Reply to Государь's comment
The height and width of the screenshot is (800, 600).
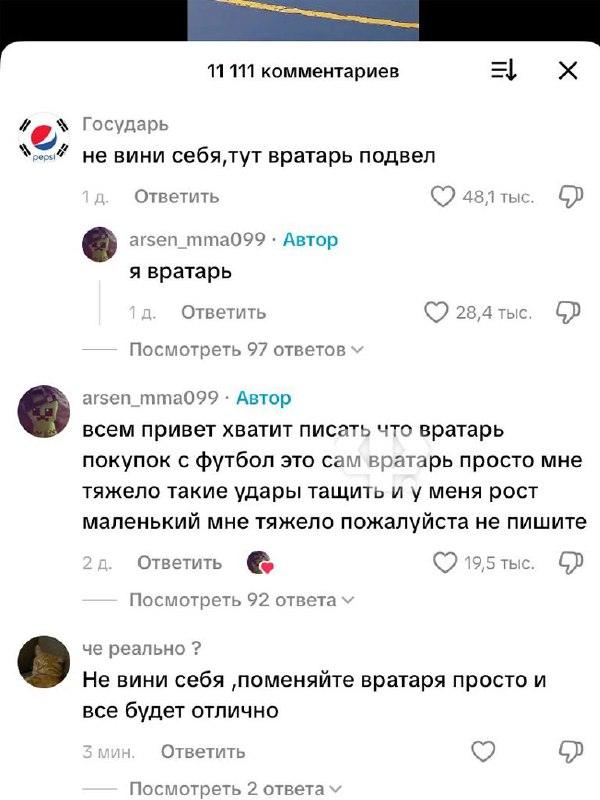click(x=176, y=197)
